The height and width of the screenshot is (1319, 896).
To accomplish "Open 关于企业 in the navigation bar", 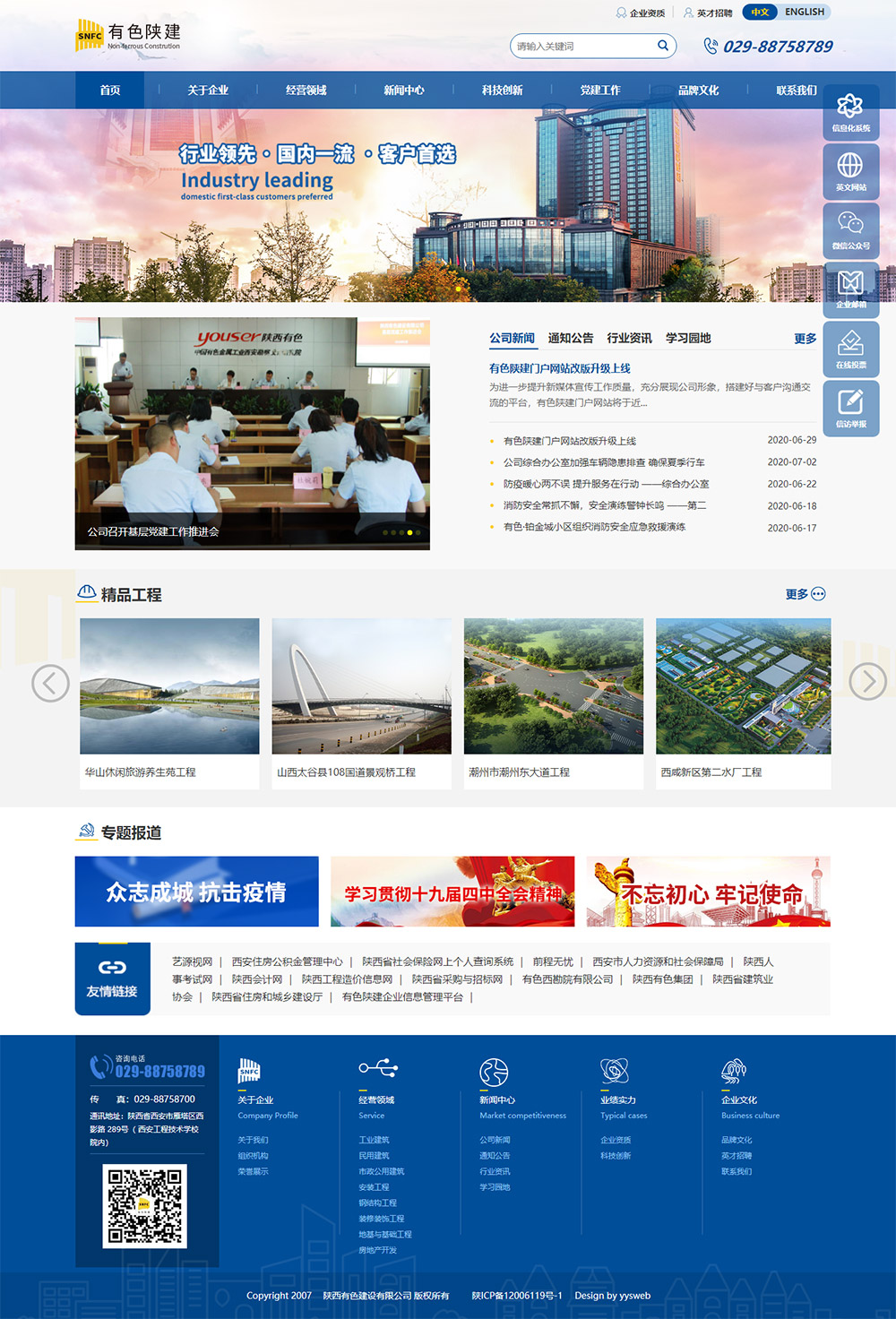I will 208,91.
